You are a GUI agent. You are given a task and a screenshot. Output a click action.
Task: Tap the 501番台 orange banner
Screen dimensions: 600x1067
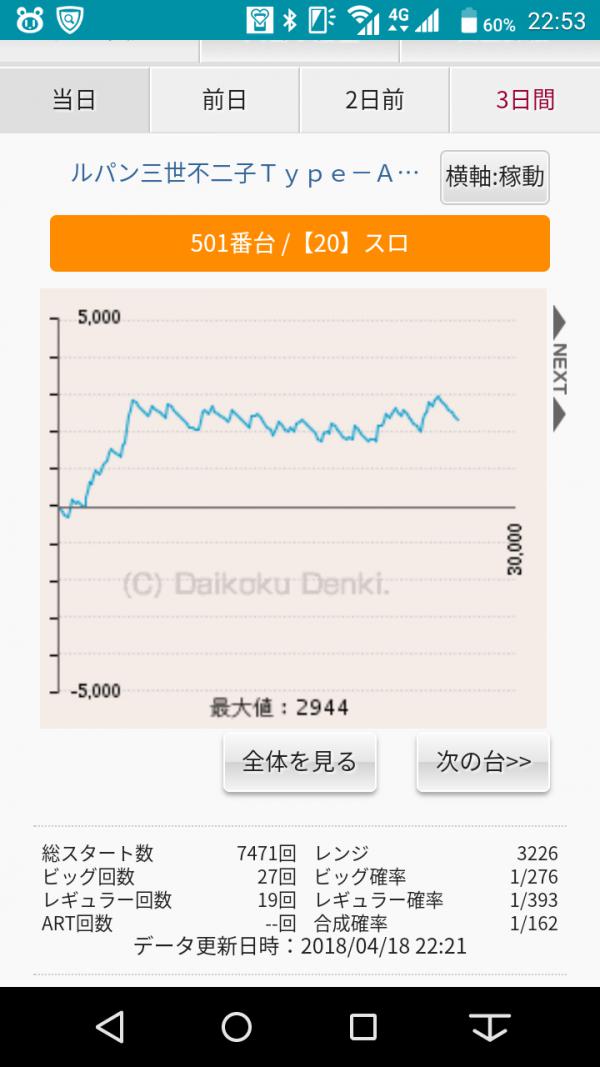pos(299,243)
